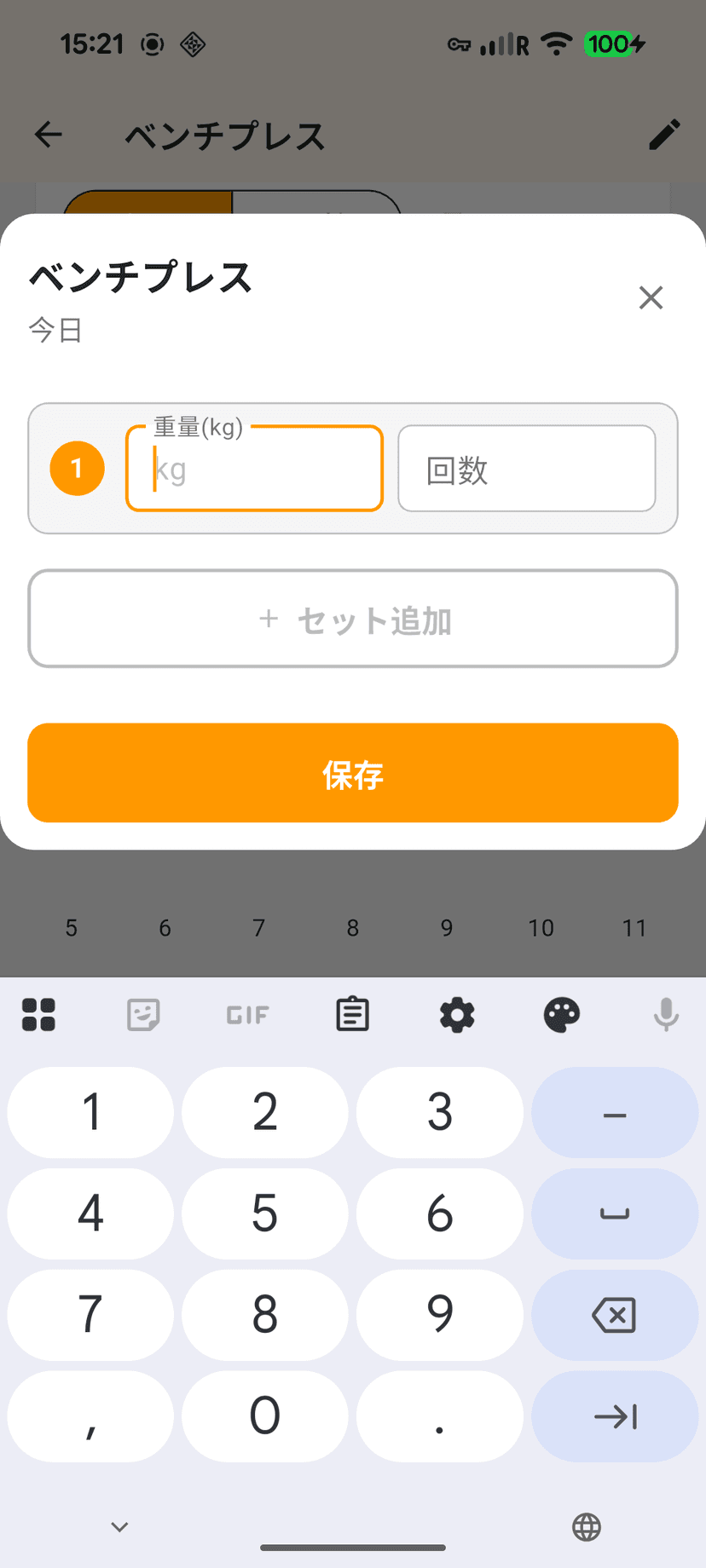Save the workout with the 保存 button
Image resolution: width=706 pixels, height=1568 pixels.
click(352, 773)
